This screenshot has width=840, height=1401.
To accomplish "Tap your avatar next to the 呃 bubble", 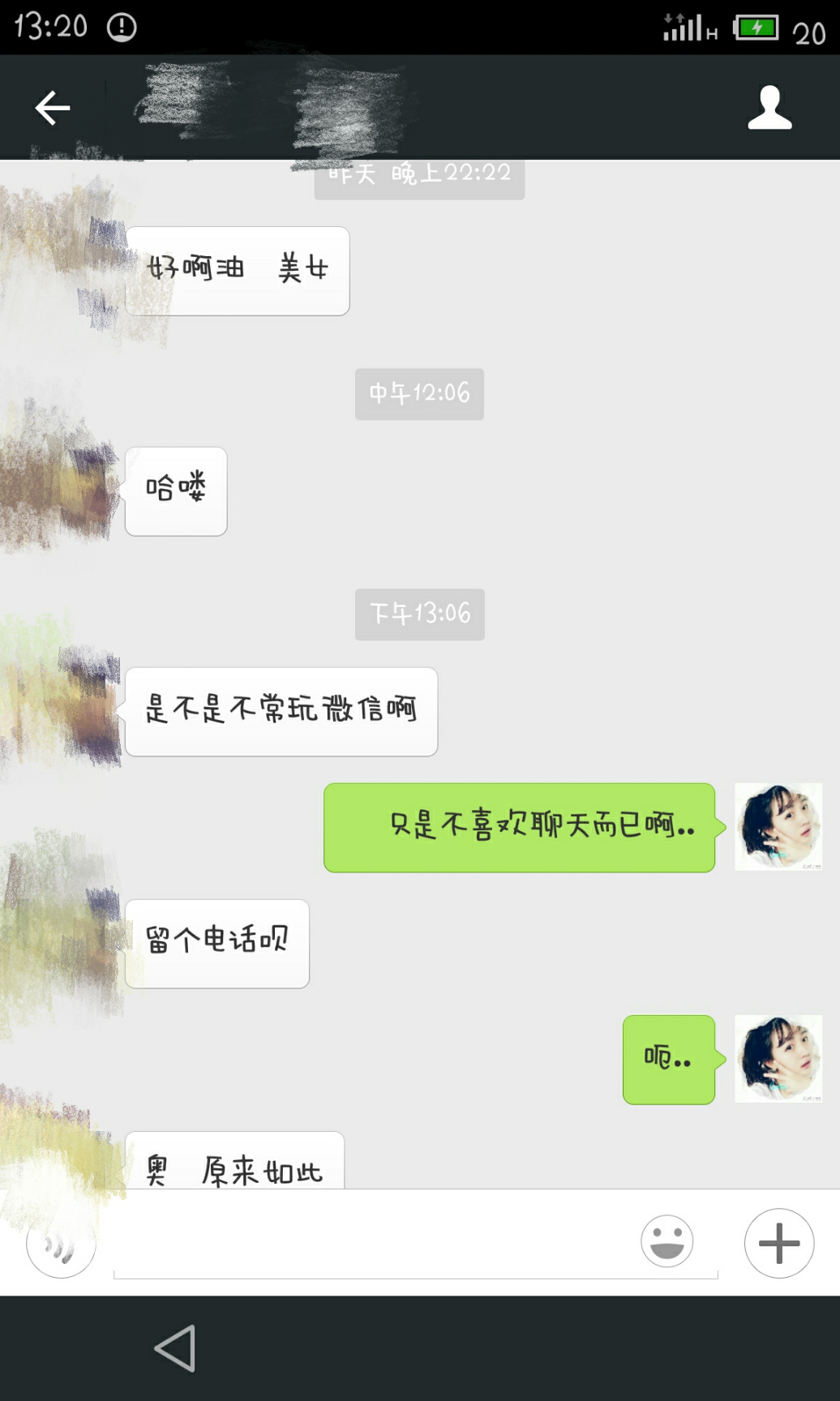I will (778, 1058).
